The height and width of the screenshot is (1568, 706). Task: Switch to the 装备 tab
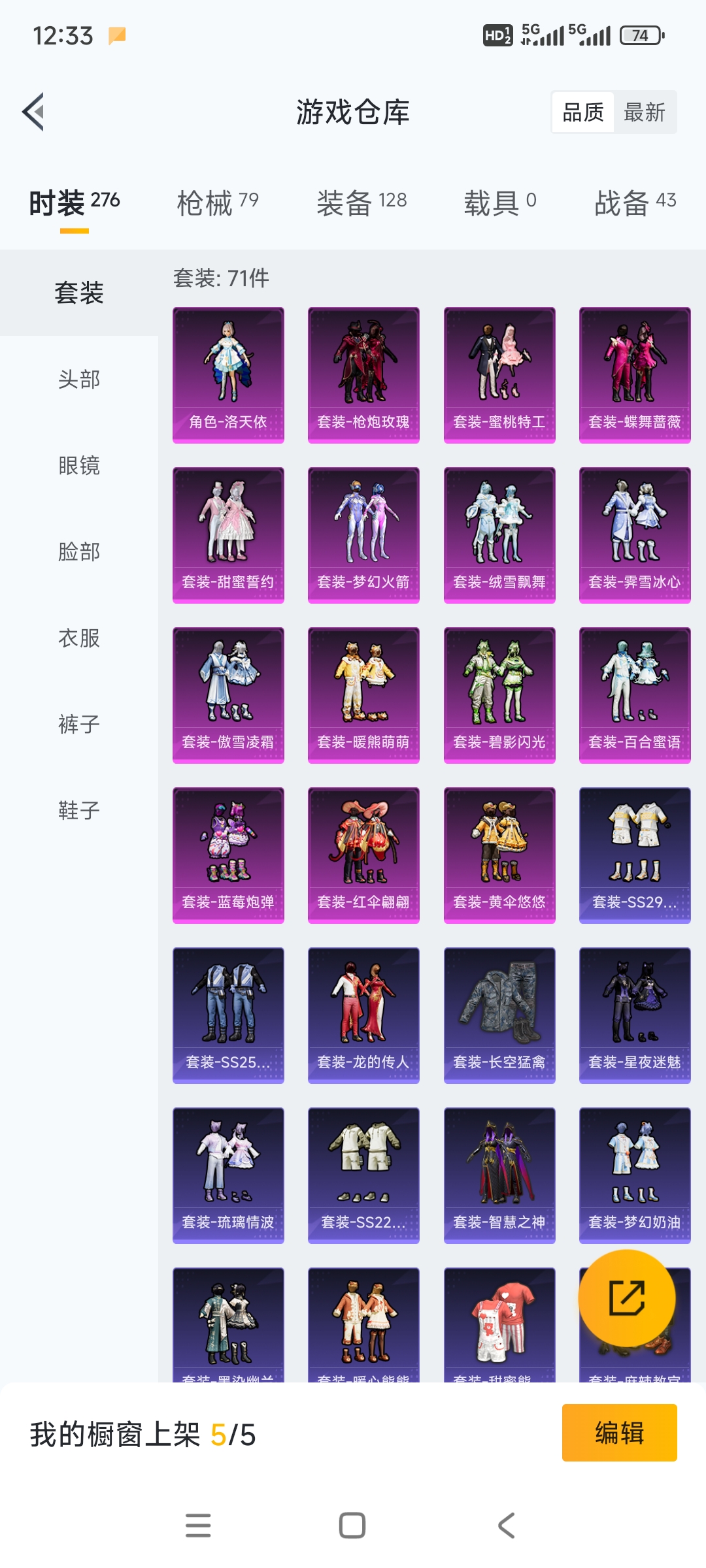[x=361, y=203]
